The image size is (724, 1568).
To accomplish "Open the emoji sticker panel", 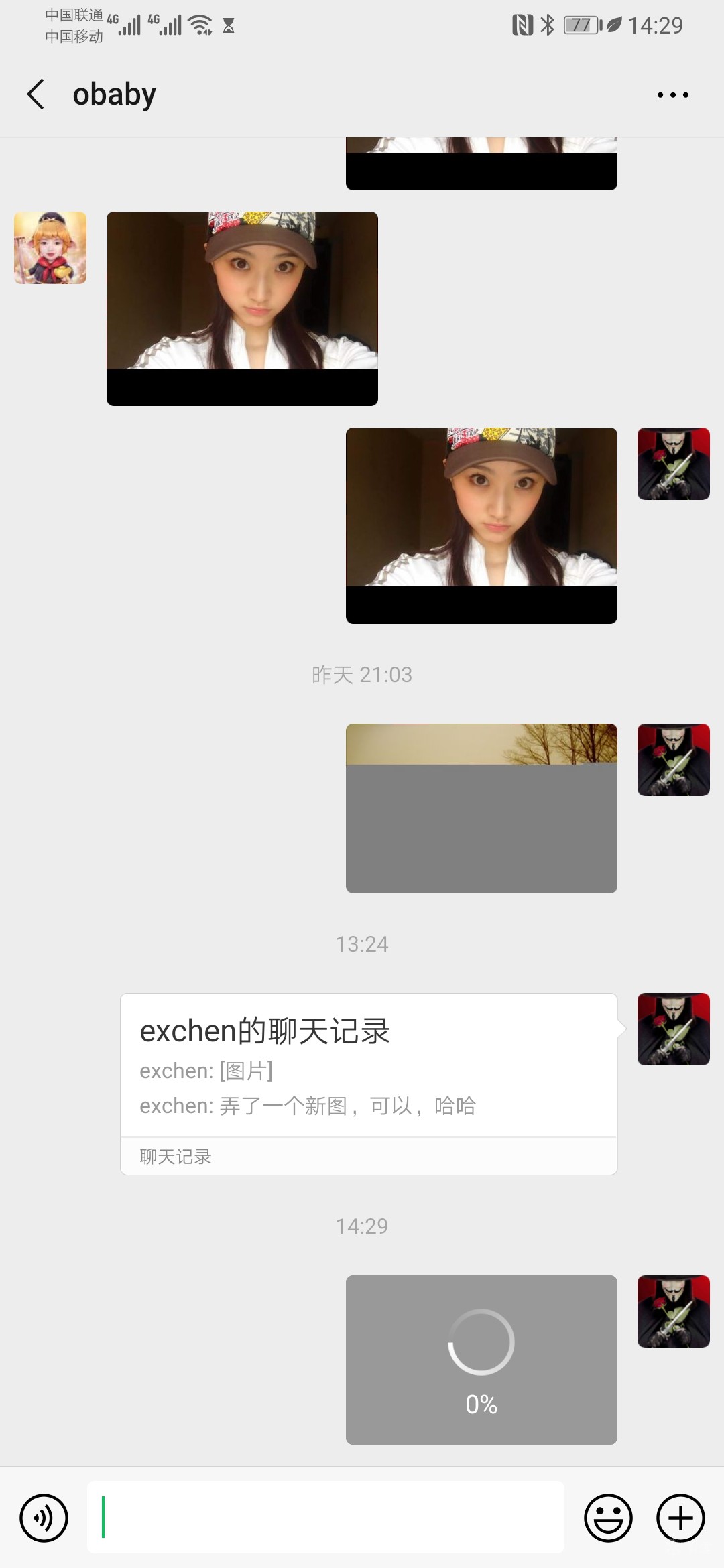I will click(608, 1517).
